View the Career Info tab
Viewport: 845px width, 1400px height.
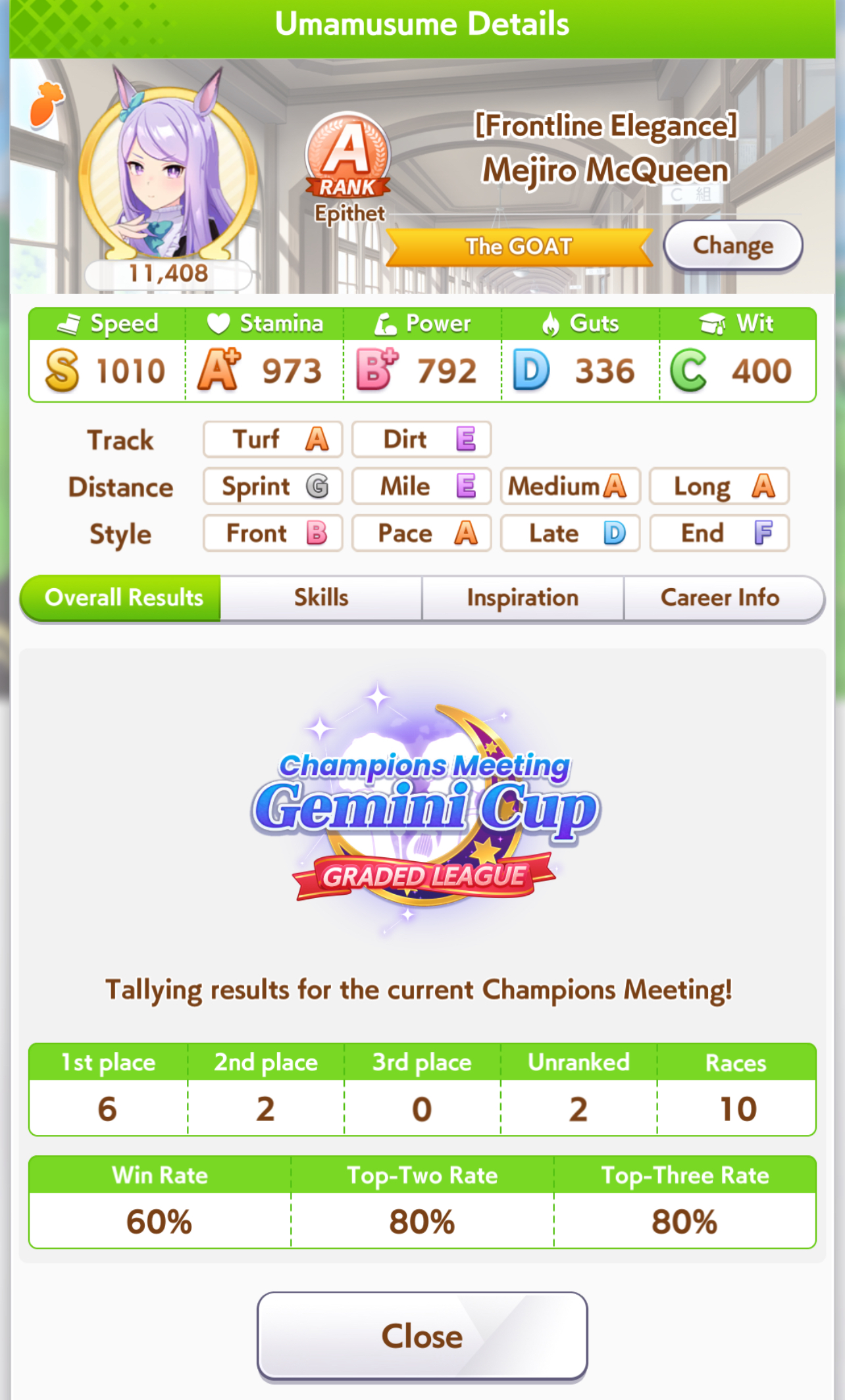click(721, 598)
